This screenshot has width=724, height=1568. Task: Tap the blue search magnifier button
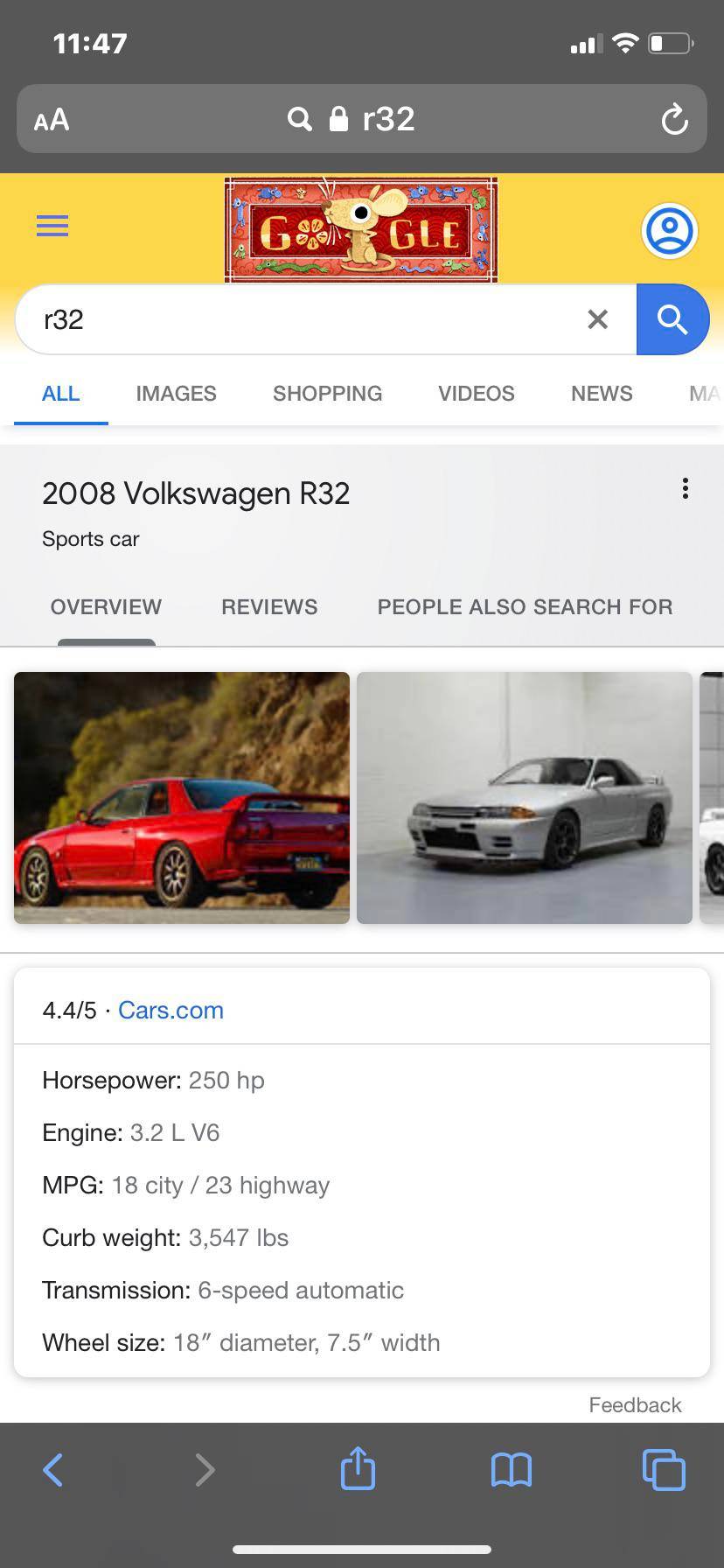click(672, 319)
